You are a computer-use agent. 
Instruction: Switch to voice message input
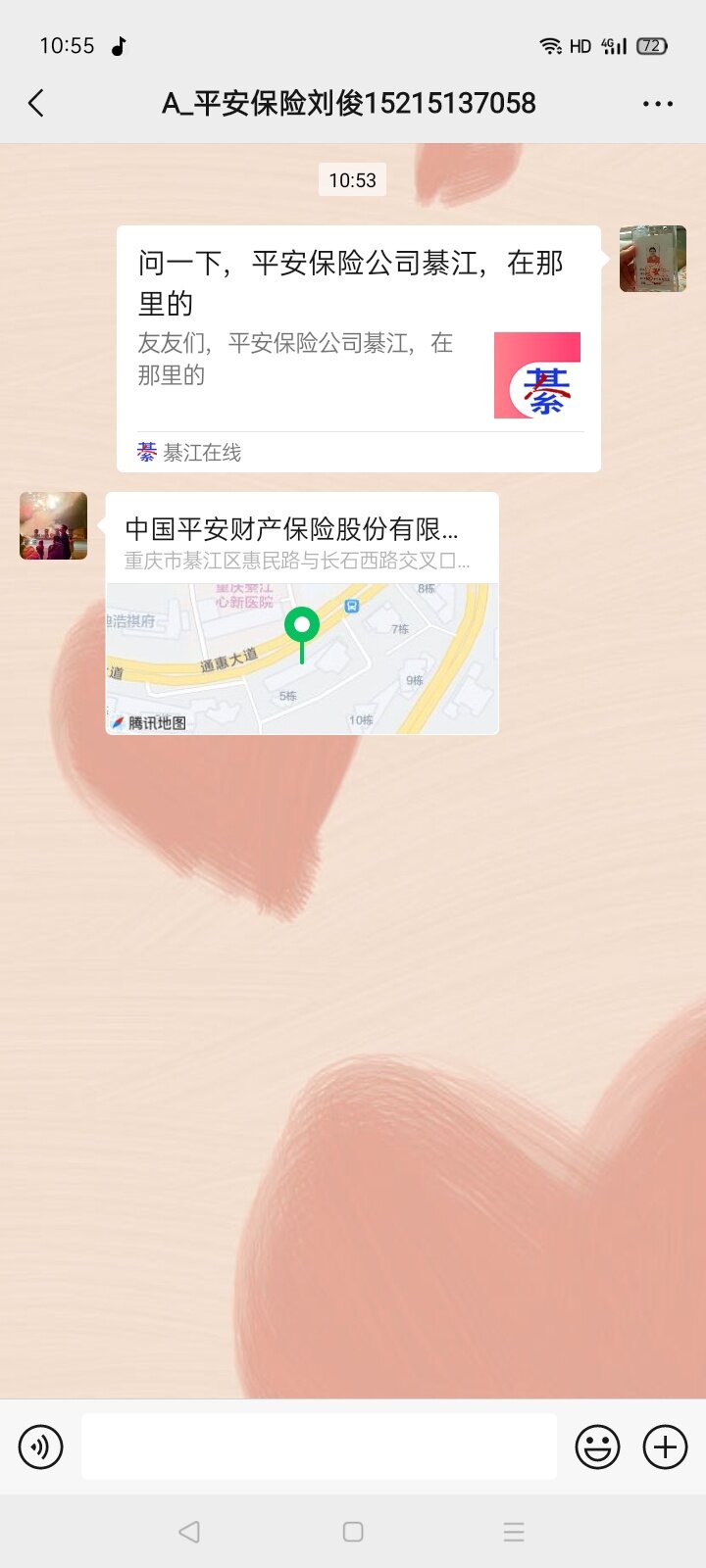41,1446
